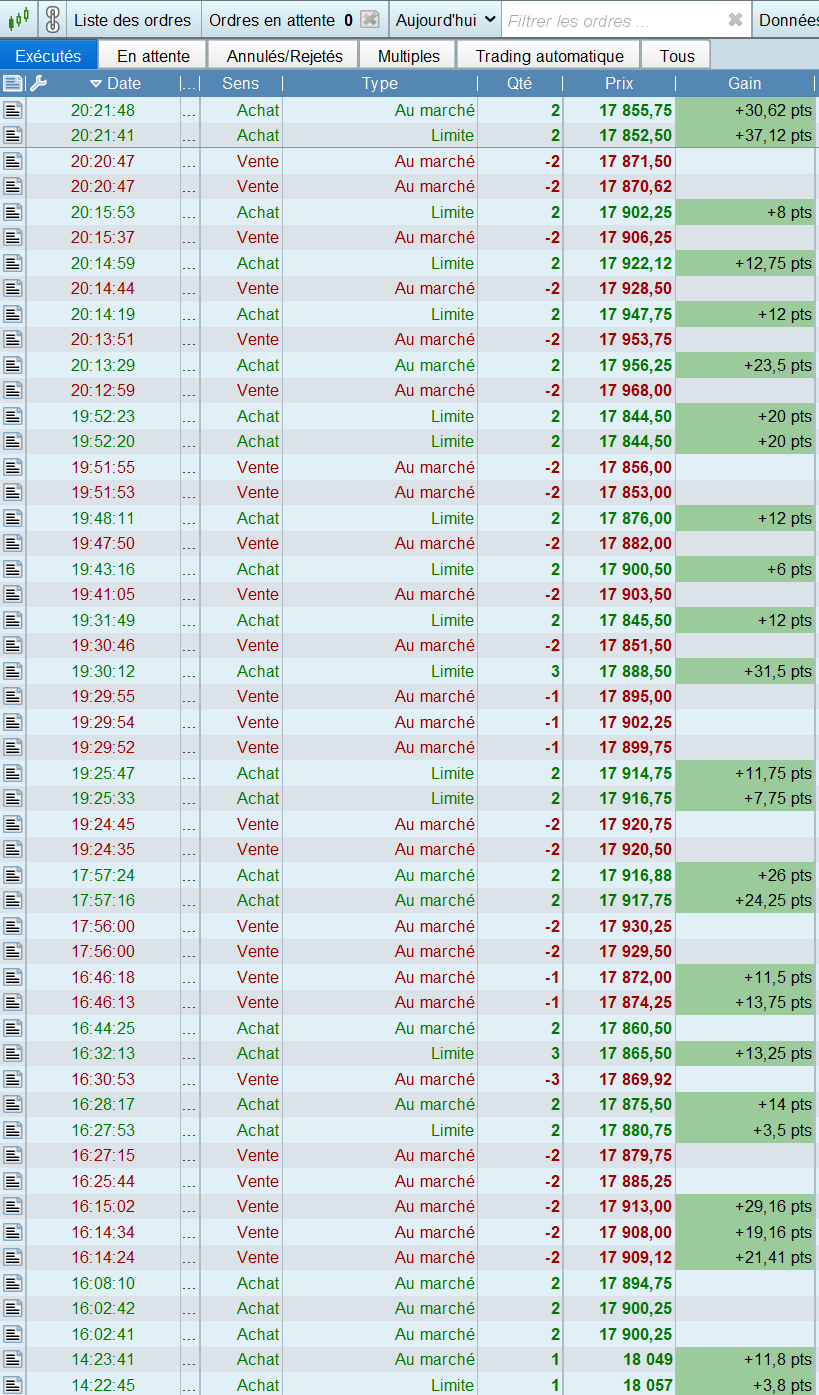
Task: Clear the order filter field
Action: tap(735, 20)
